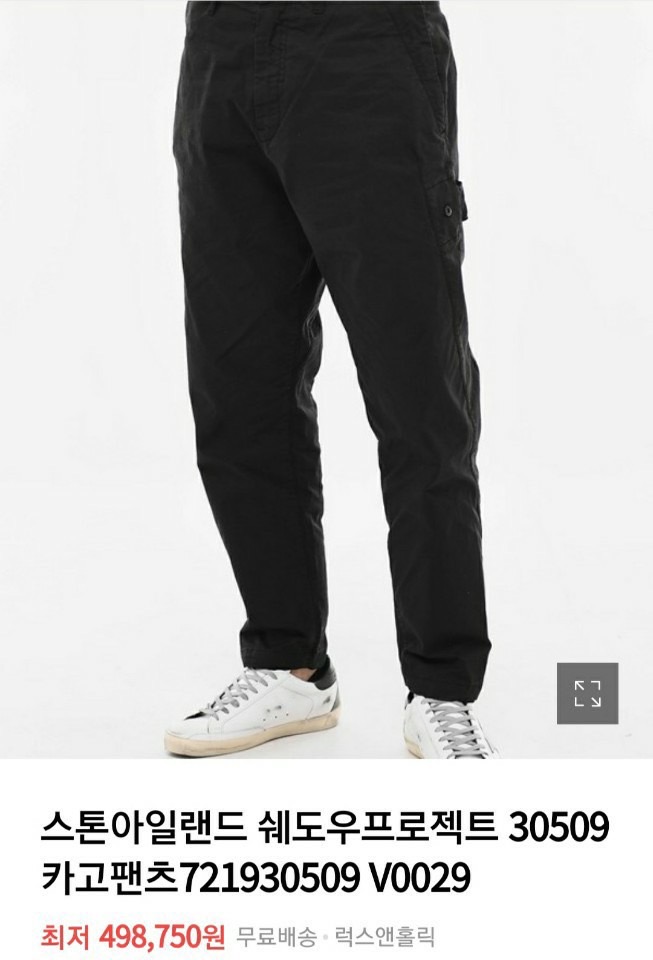Expand the product image to fullscreen

[587, 693]
